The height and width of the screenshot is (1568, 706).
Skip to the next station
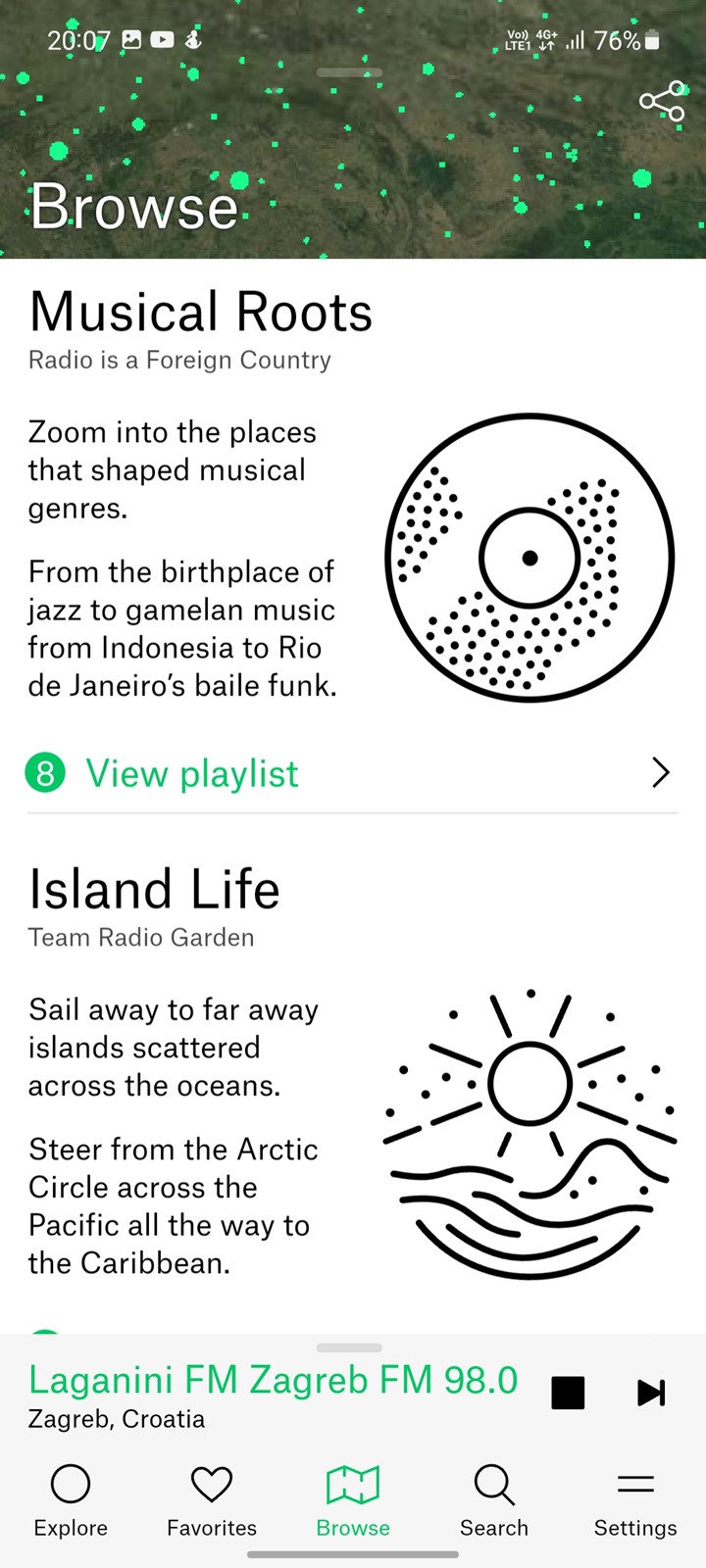point(651,1392)
